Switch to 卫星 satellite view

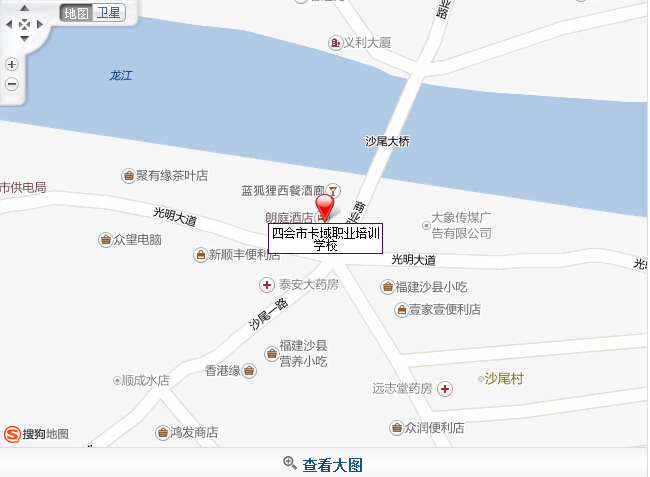[x=109, y=13]
